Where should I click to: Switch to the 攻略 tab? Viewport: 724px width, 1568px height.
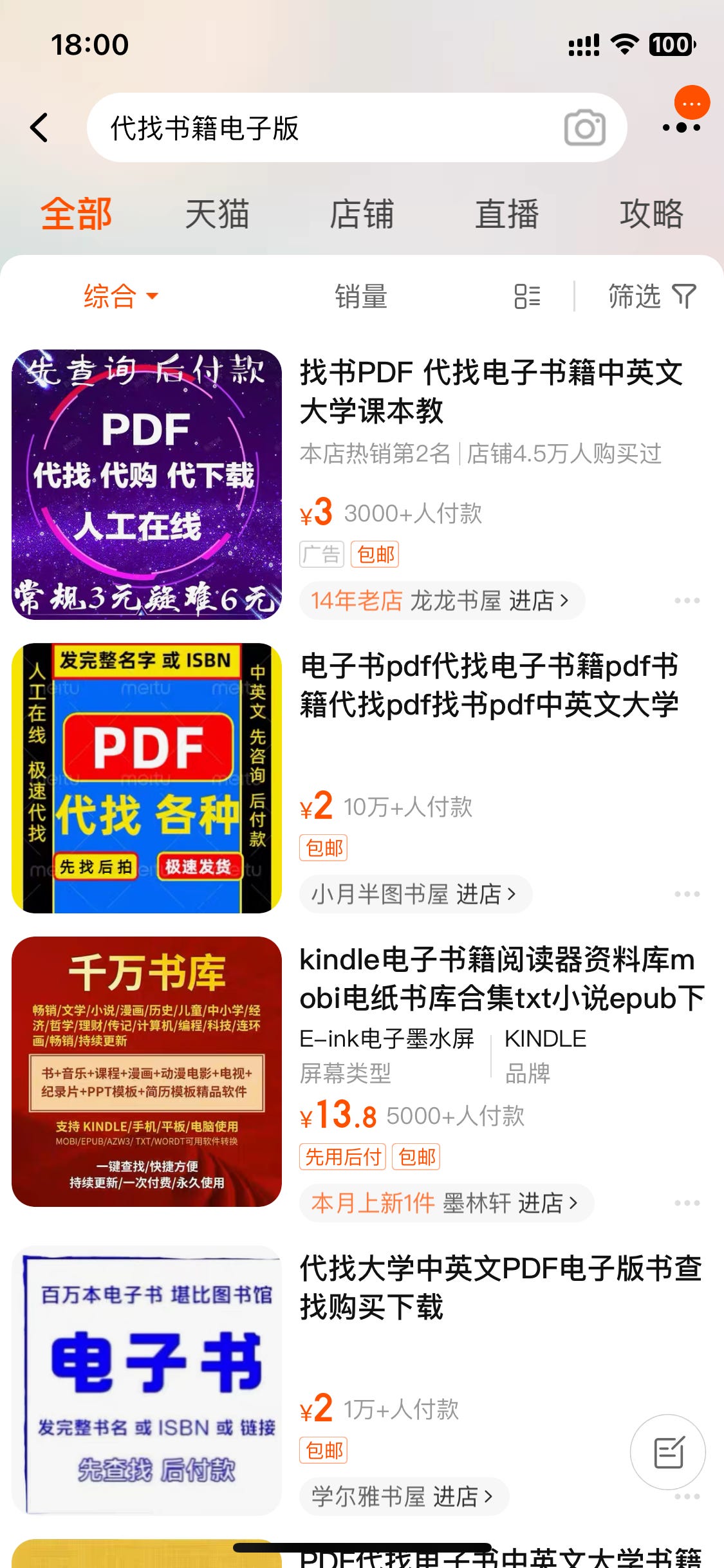pyautogui.click(x=651, y=214)
